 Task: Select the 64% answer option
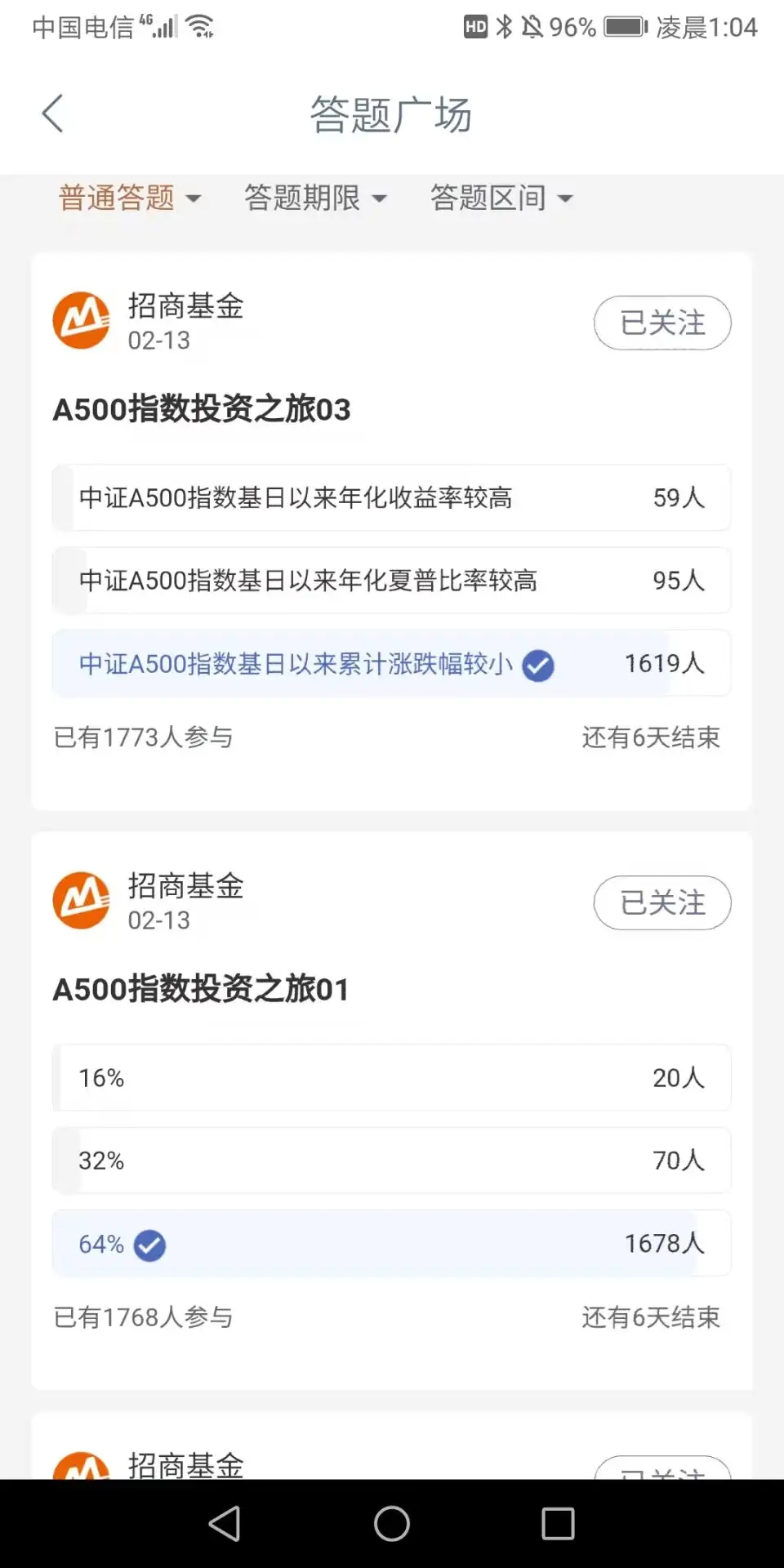point(391,1244)
